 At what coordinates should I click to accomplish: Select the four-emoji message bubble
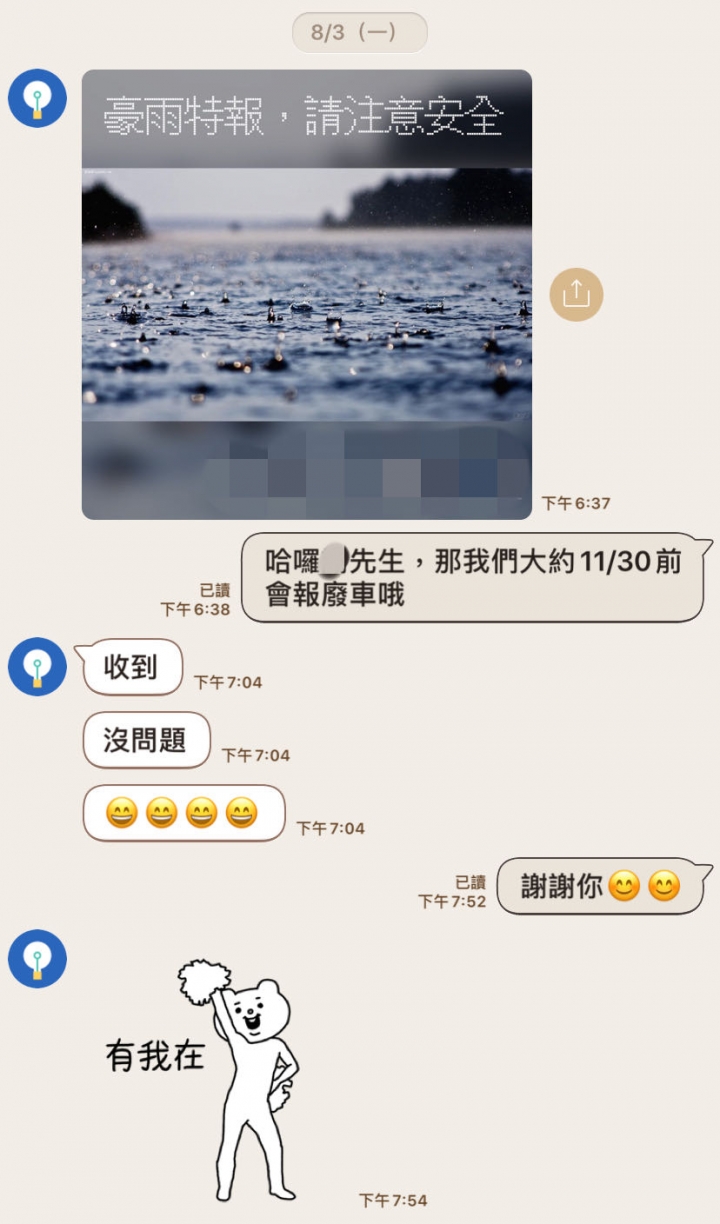[182, 812]
